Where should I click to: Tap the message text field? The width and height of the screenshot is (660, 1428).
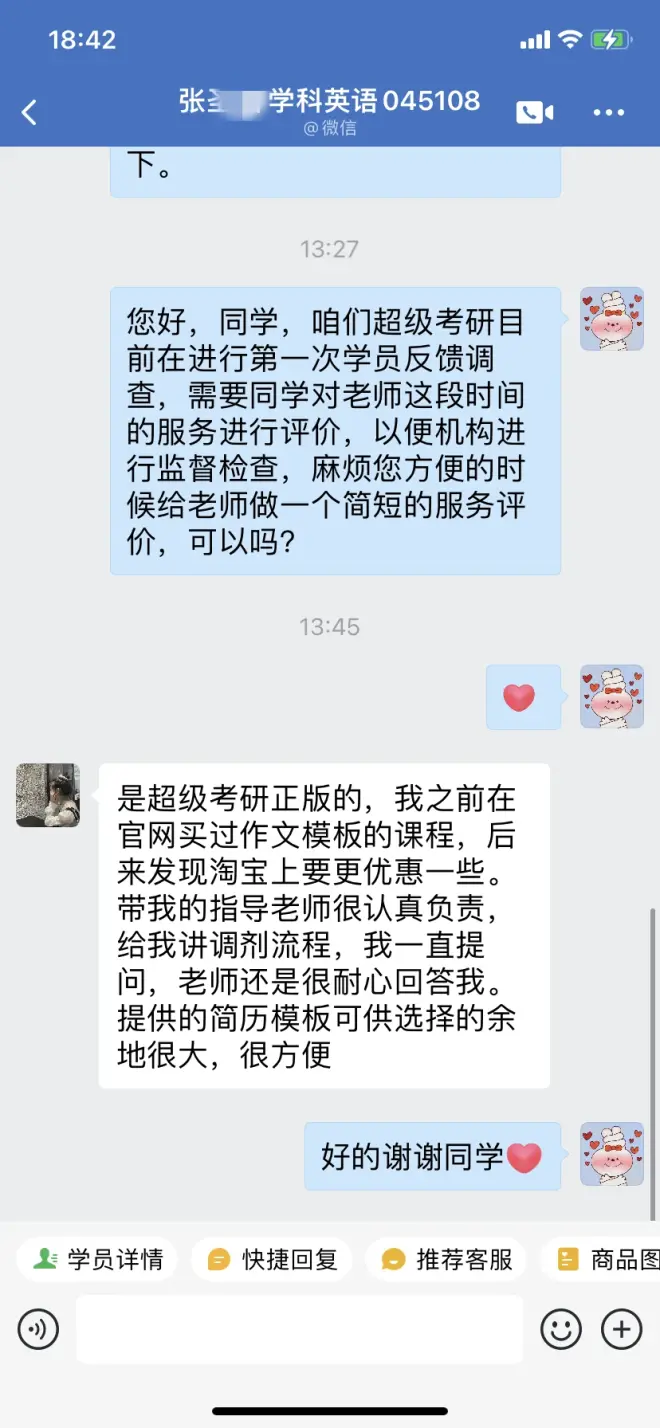pyautogui.click(x=299, y=1329)
